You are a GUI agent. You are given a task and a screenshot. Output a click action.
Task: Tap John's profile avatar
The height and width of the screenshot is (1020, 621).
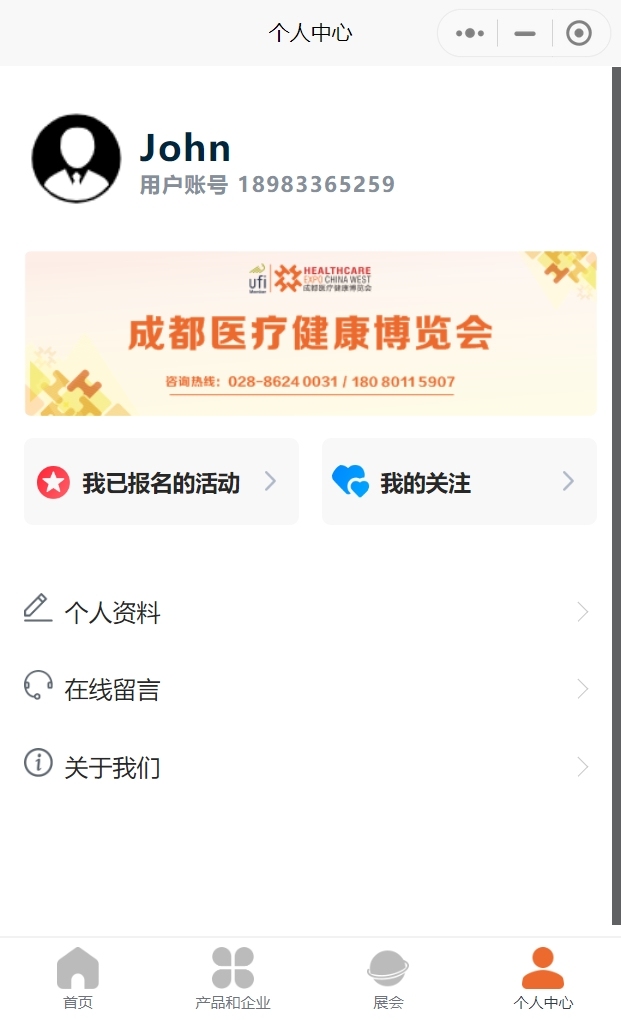pyautogui.click(x=77, y=158)
